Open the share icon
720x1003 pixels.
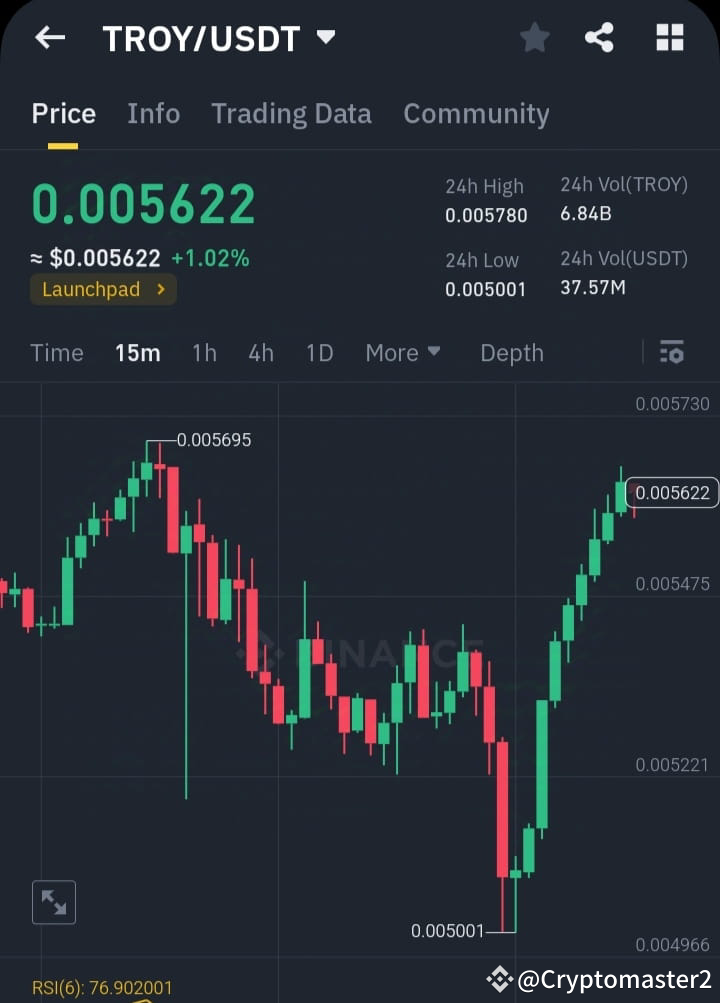(x=599, y=38)
